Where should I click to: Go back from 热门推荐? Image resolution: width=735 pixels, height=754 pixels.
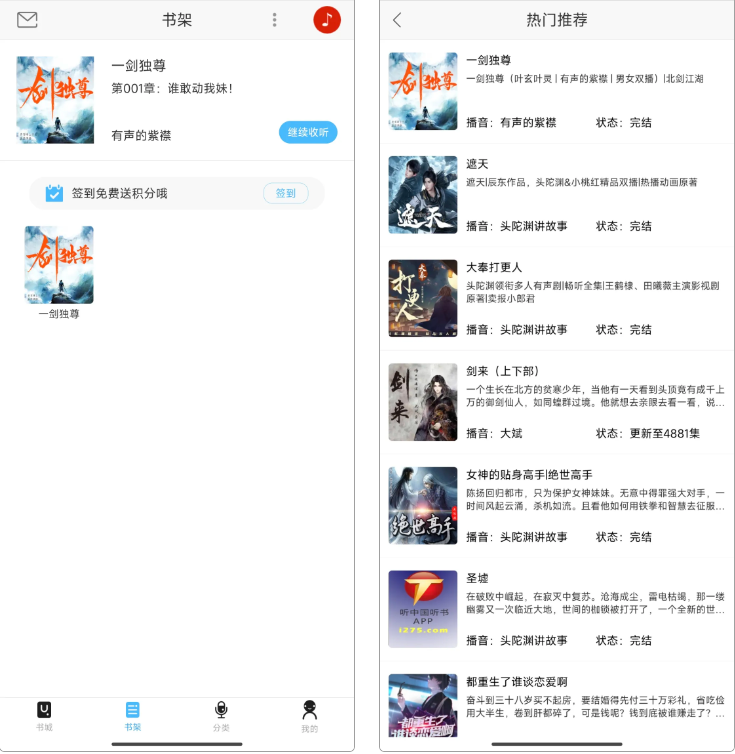397,20
